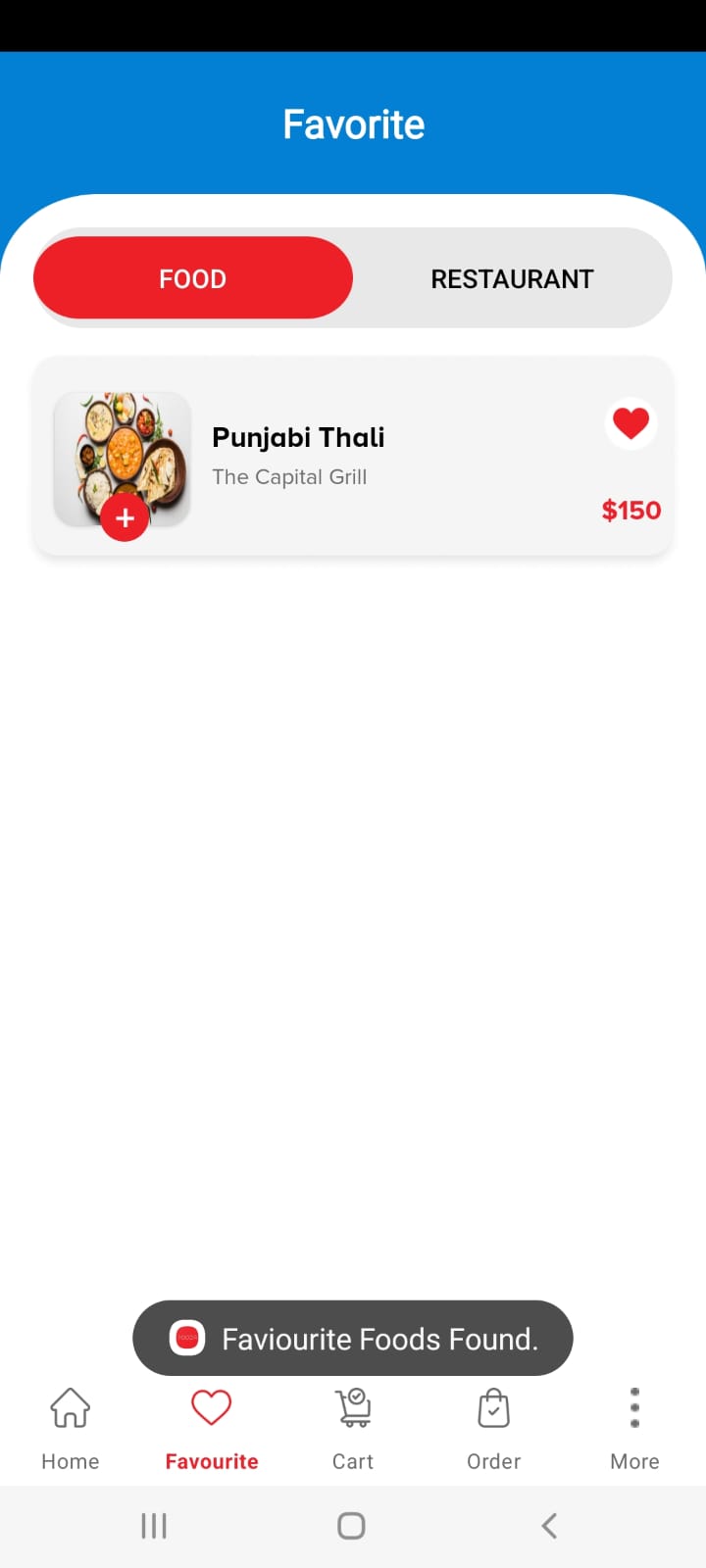Switch to the RESTAURANT tab

pyautogui.click(x=512, y=279)
